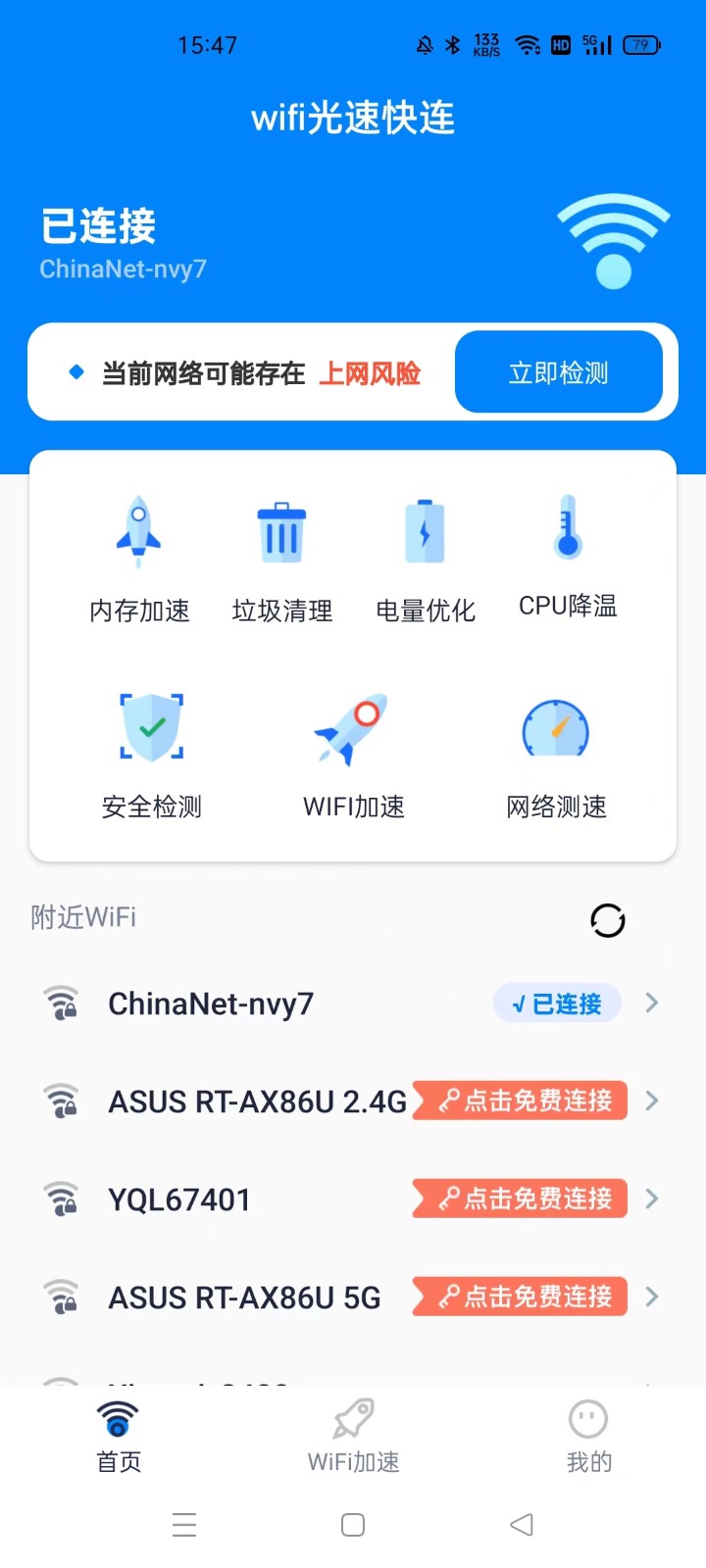Tap the 立即检测 button

coord(559,372)
